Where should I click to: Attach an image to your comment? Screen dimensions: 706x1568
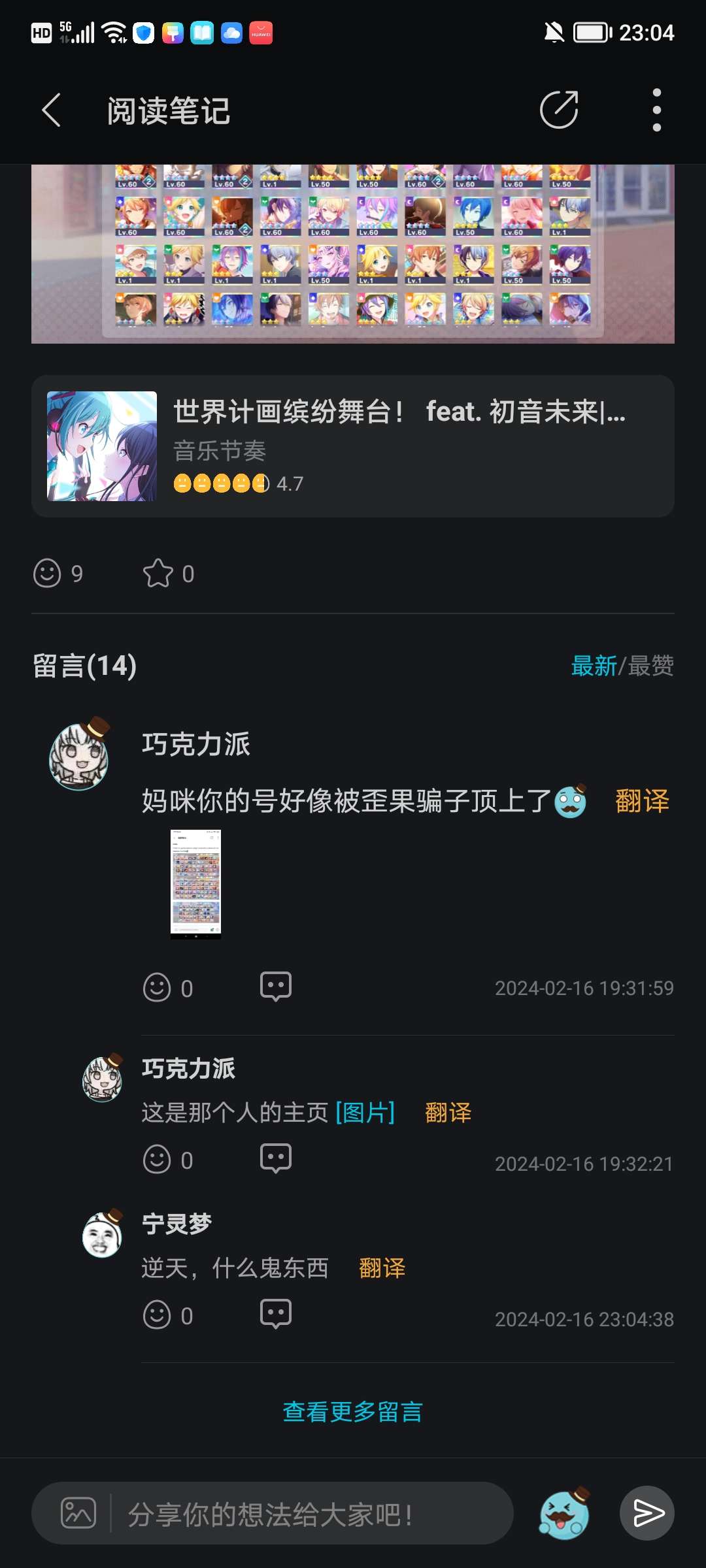point(78,1513)
